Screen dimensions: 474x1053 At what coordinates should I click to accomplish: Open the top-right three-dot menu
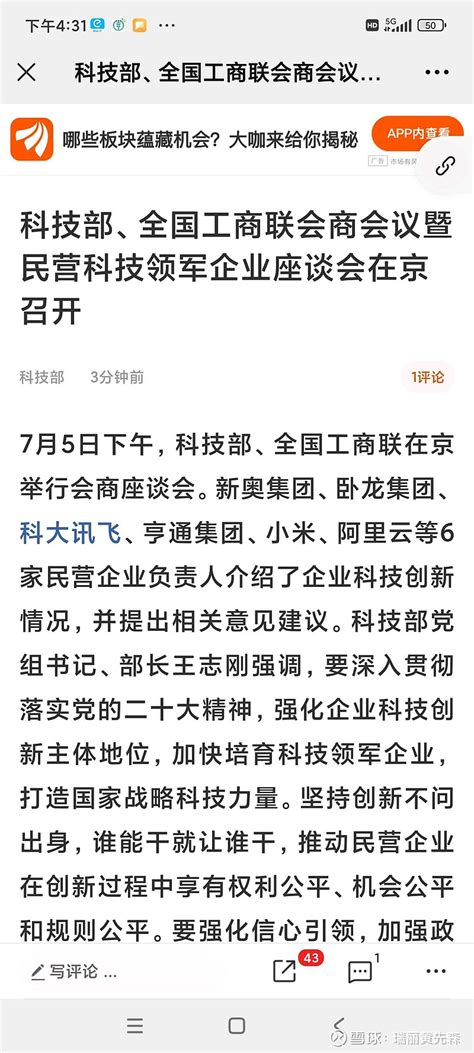coord(436,73)
